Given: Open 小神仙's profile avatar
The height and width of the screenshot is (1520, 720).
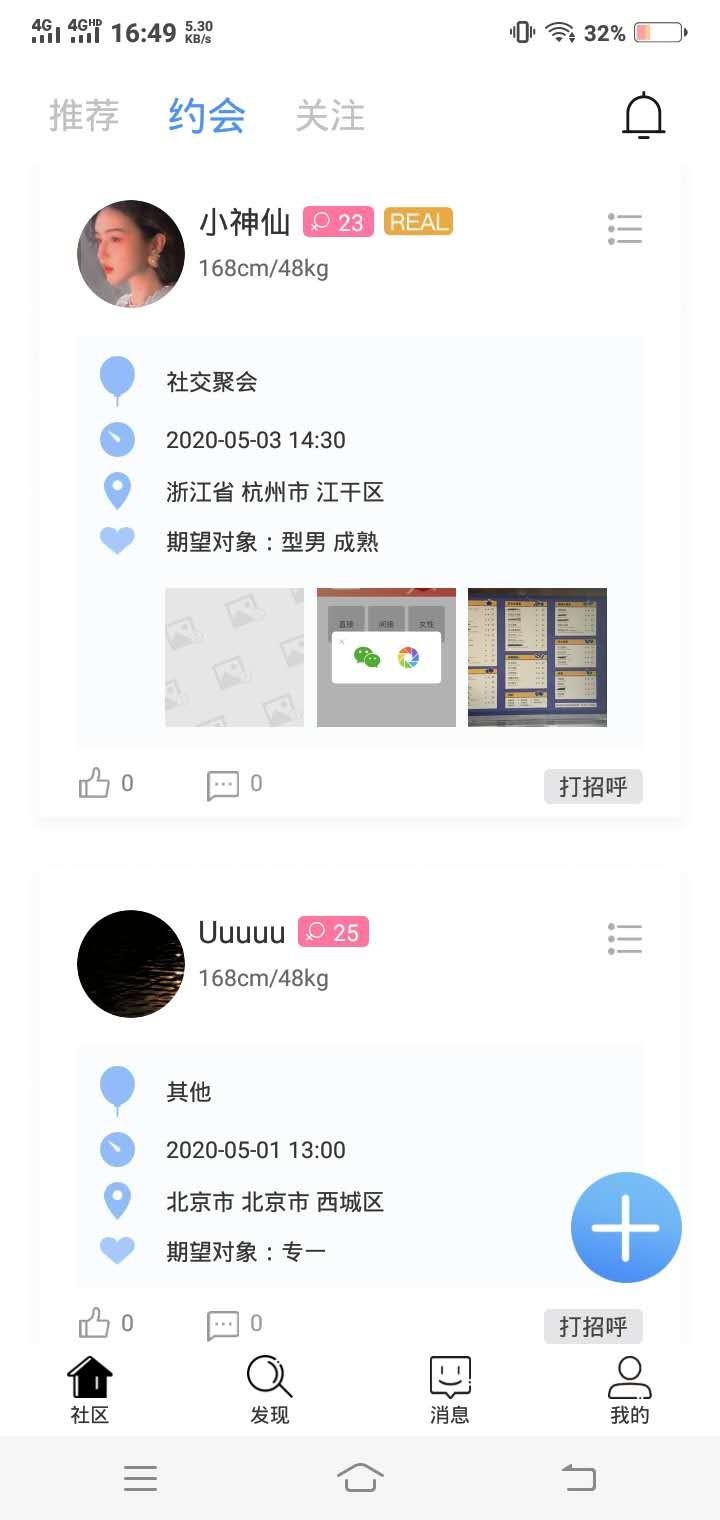Looking at the screenshot, I should pos(131,254).
